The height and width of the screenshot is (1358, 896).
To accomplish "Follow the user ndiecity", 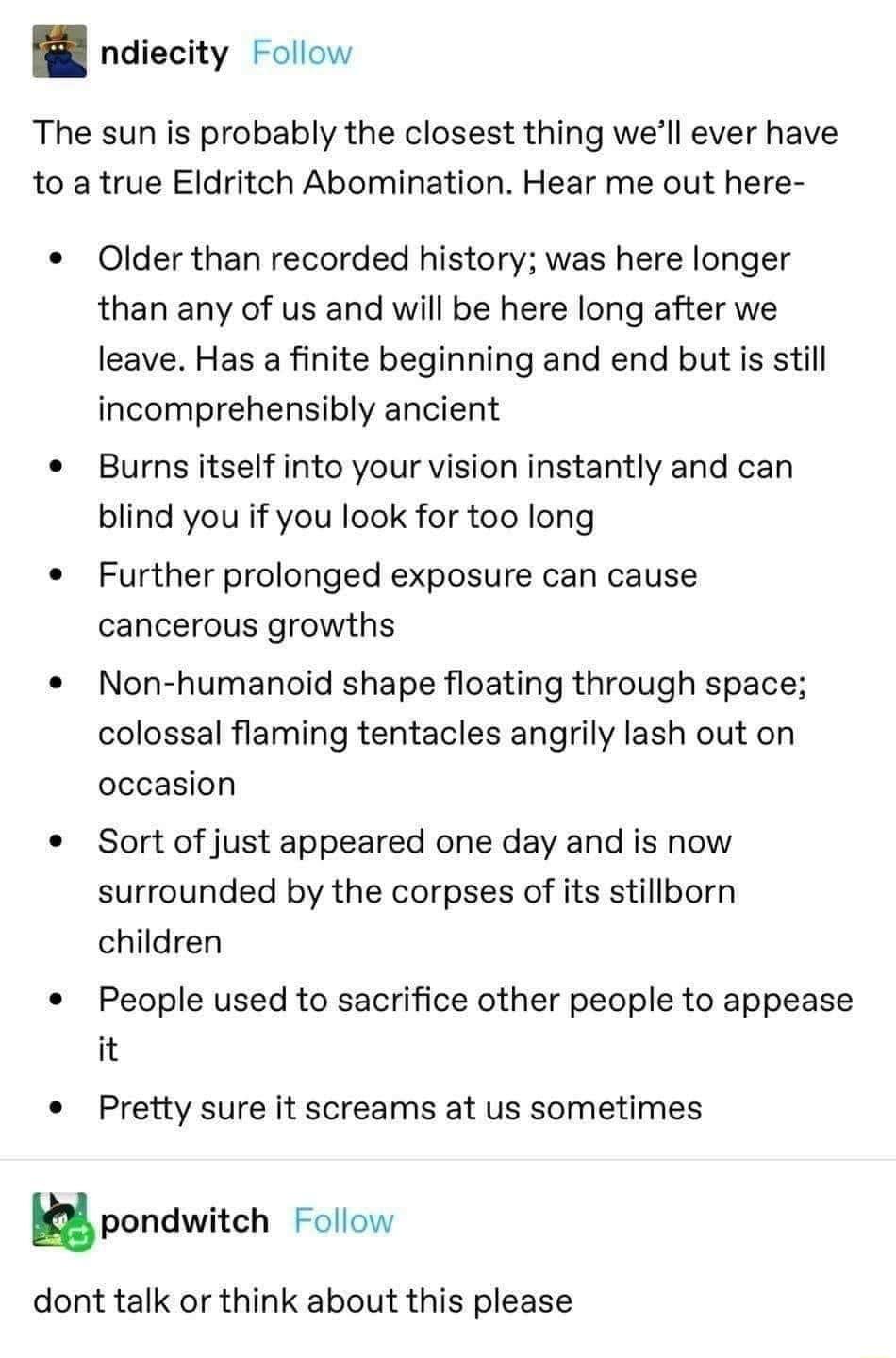I will pos(302,54).
